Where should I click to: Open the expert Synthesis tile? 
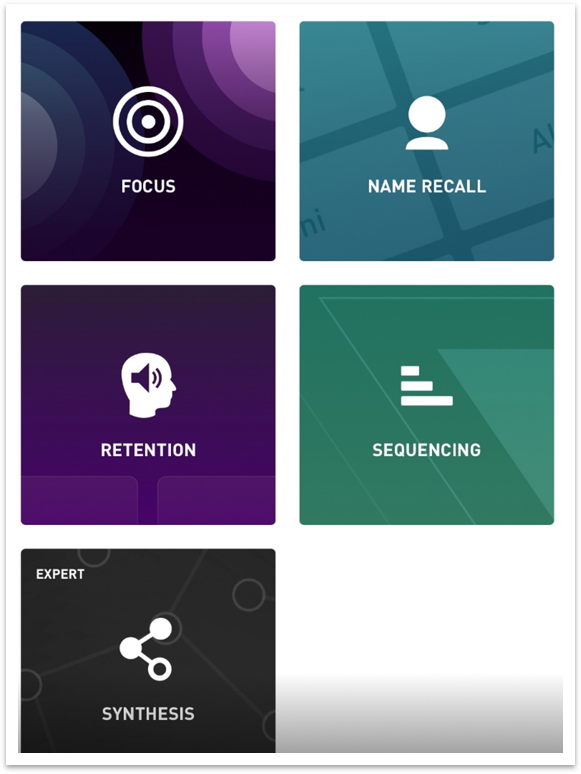click(x=148, y=651)
